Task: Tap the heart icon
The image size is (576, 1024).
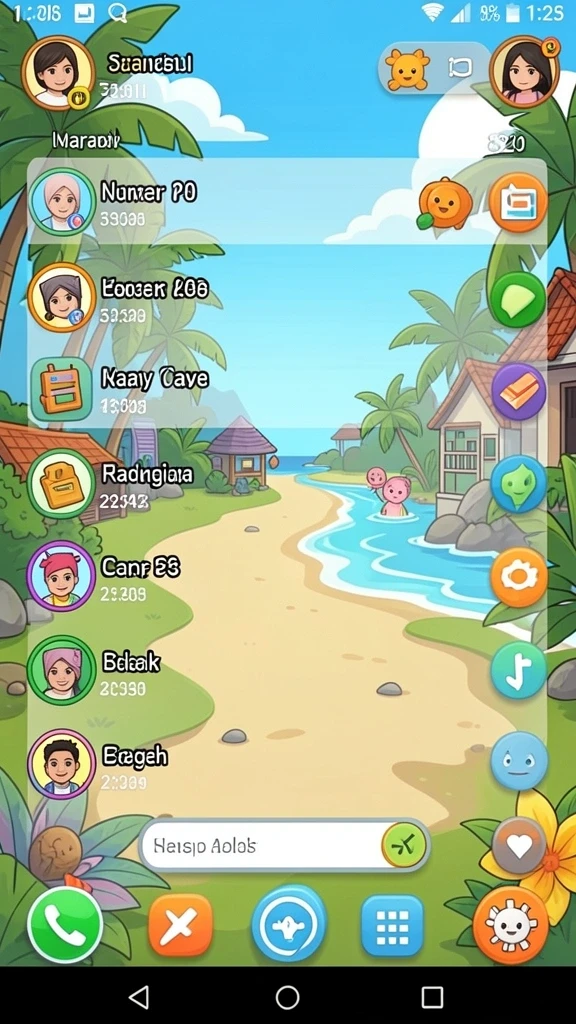Action: [x=519, y=846]
